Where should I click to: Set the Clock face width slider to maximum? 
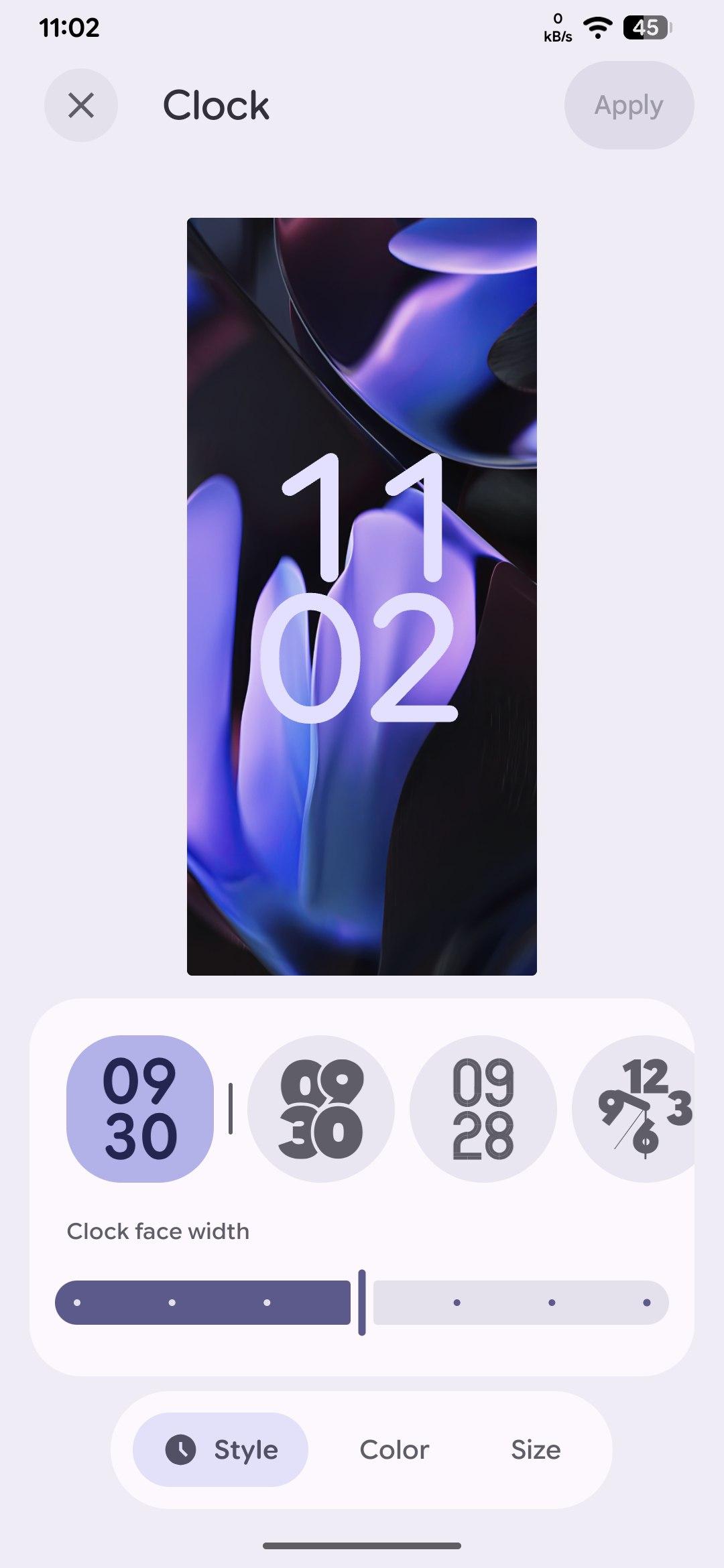click(647, 1303)
